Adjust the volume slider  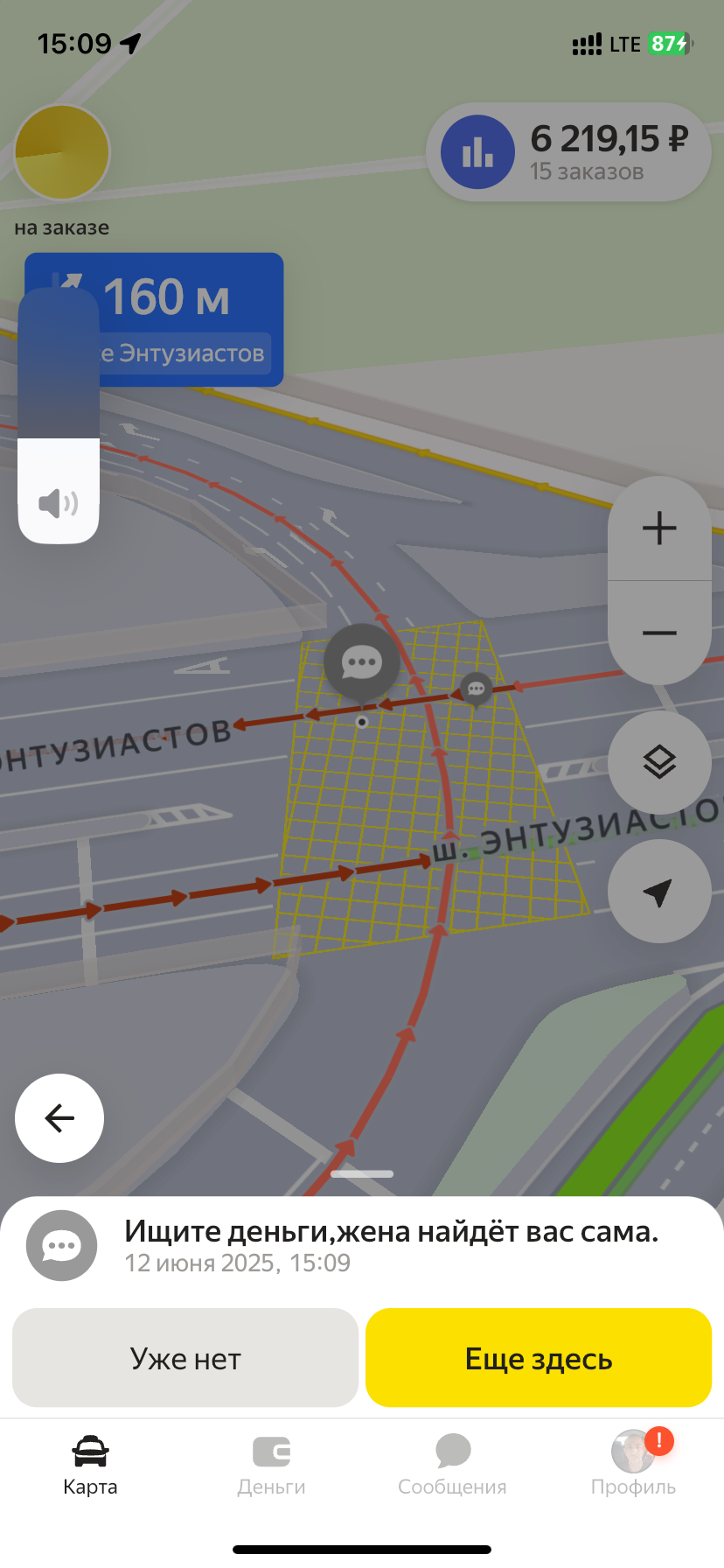click(59, 416)
